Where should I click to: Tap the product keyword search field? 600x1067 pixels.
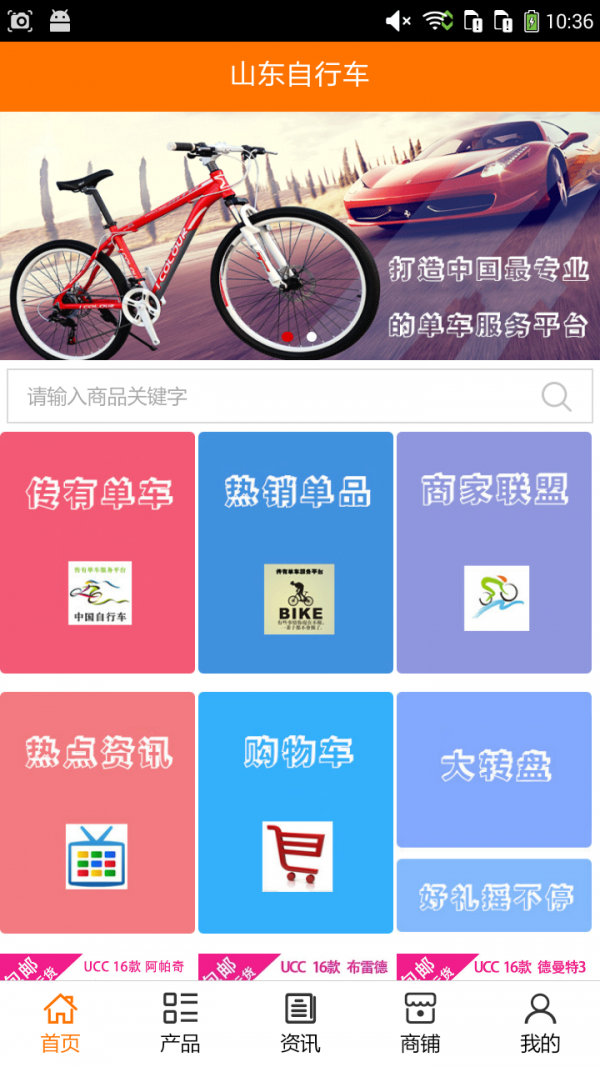click(x=270, y=396)
